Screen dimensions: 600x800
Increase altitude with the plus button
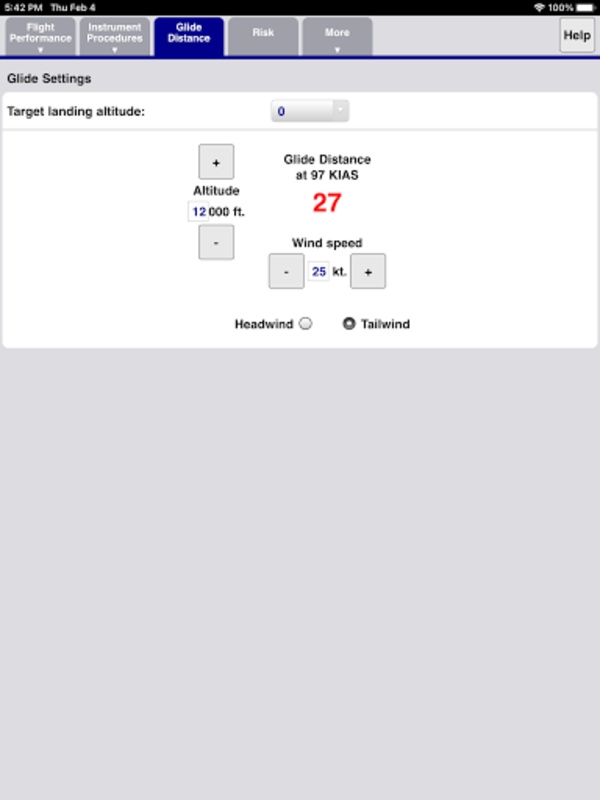(216, 162)
